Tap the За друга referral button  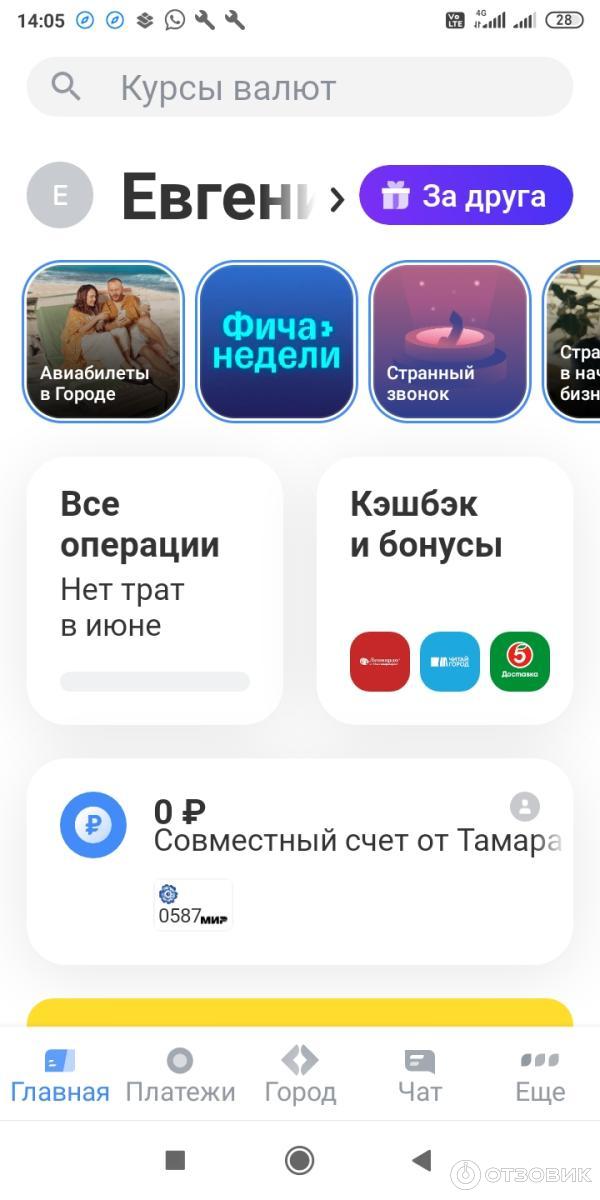pyautogui.click(x=466, y=196)
